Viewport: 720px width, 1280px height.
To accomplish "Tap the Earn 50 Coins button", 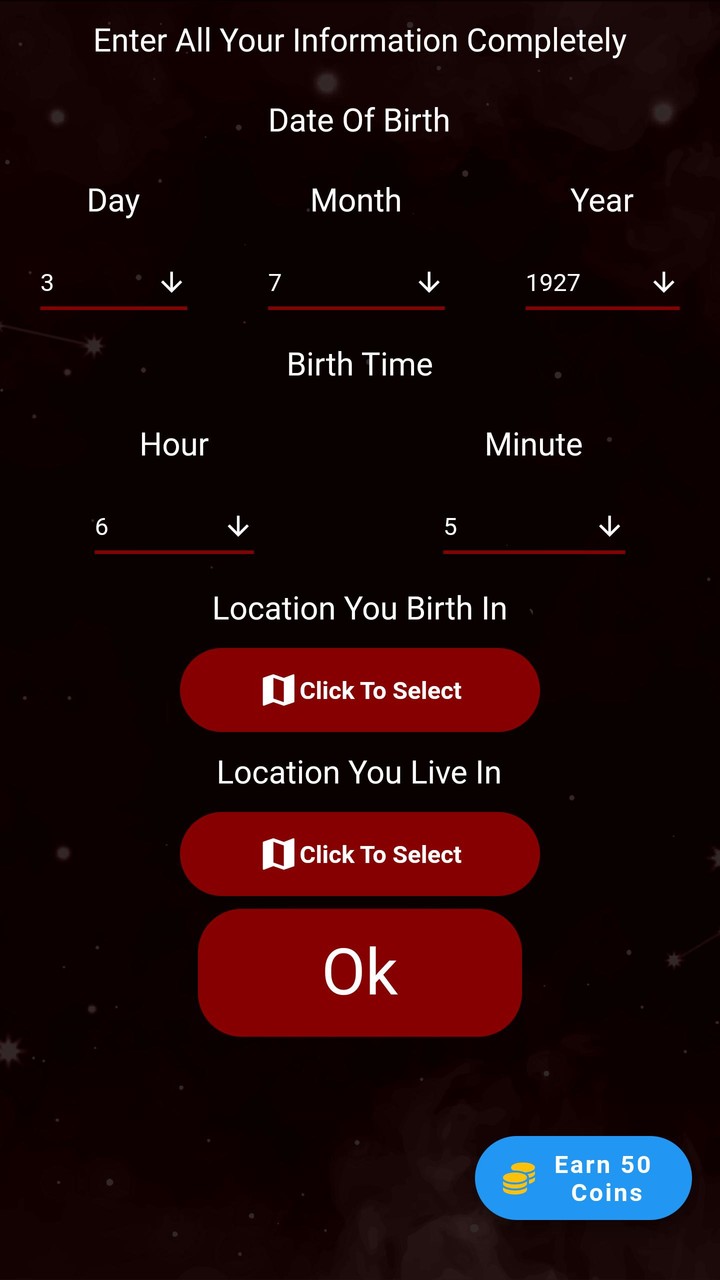I will coord(584,1178).
